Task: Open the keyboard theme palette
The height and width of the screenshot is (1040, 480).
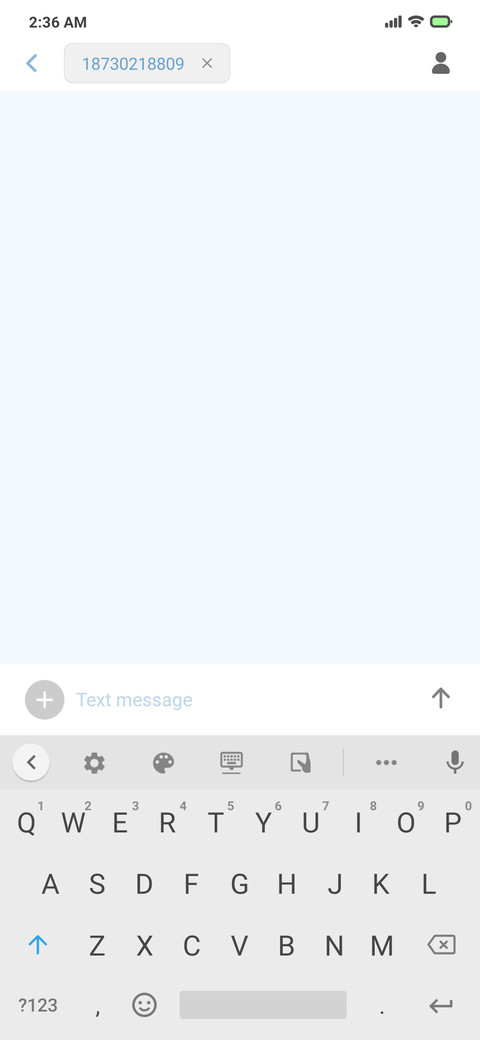Action: coord(163,763)
